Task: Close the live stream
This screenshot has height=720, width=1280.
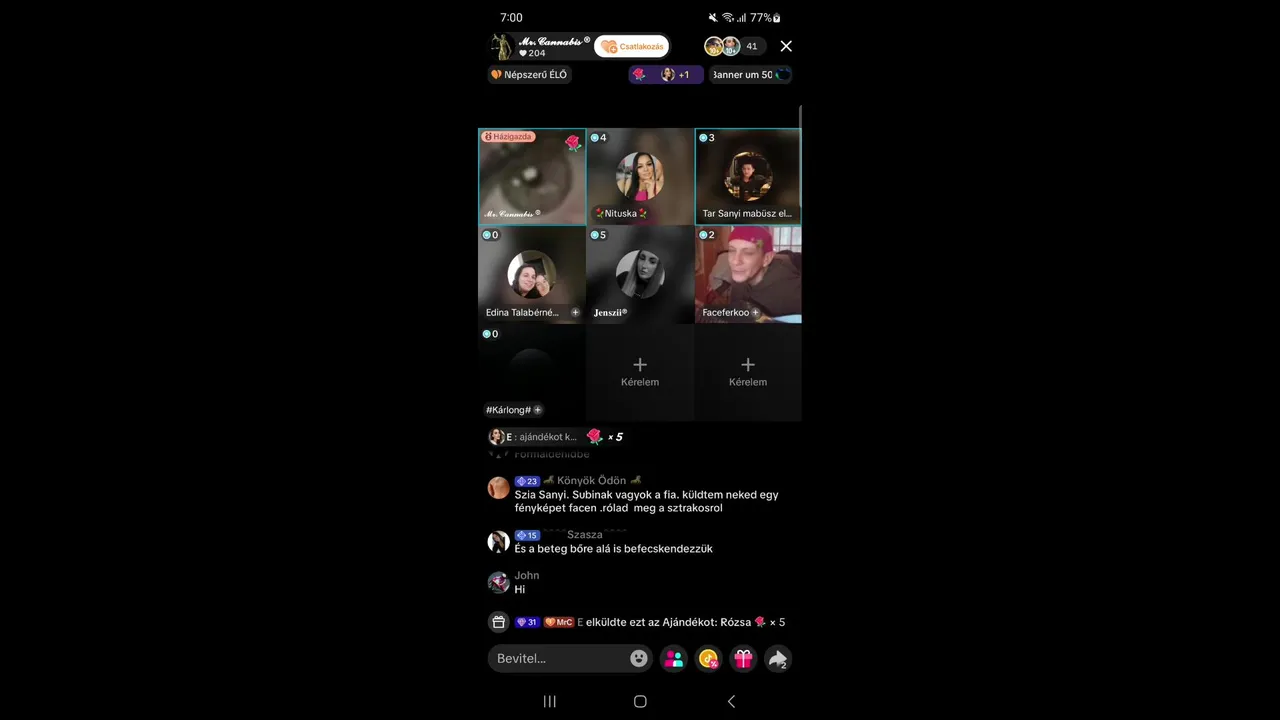Action: point(786,46)
